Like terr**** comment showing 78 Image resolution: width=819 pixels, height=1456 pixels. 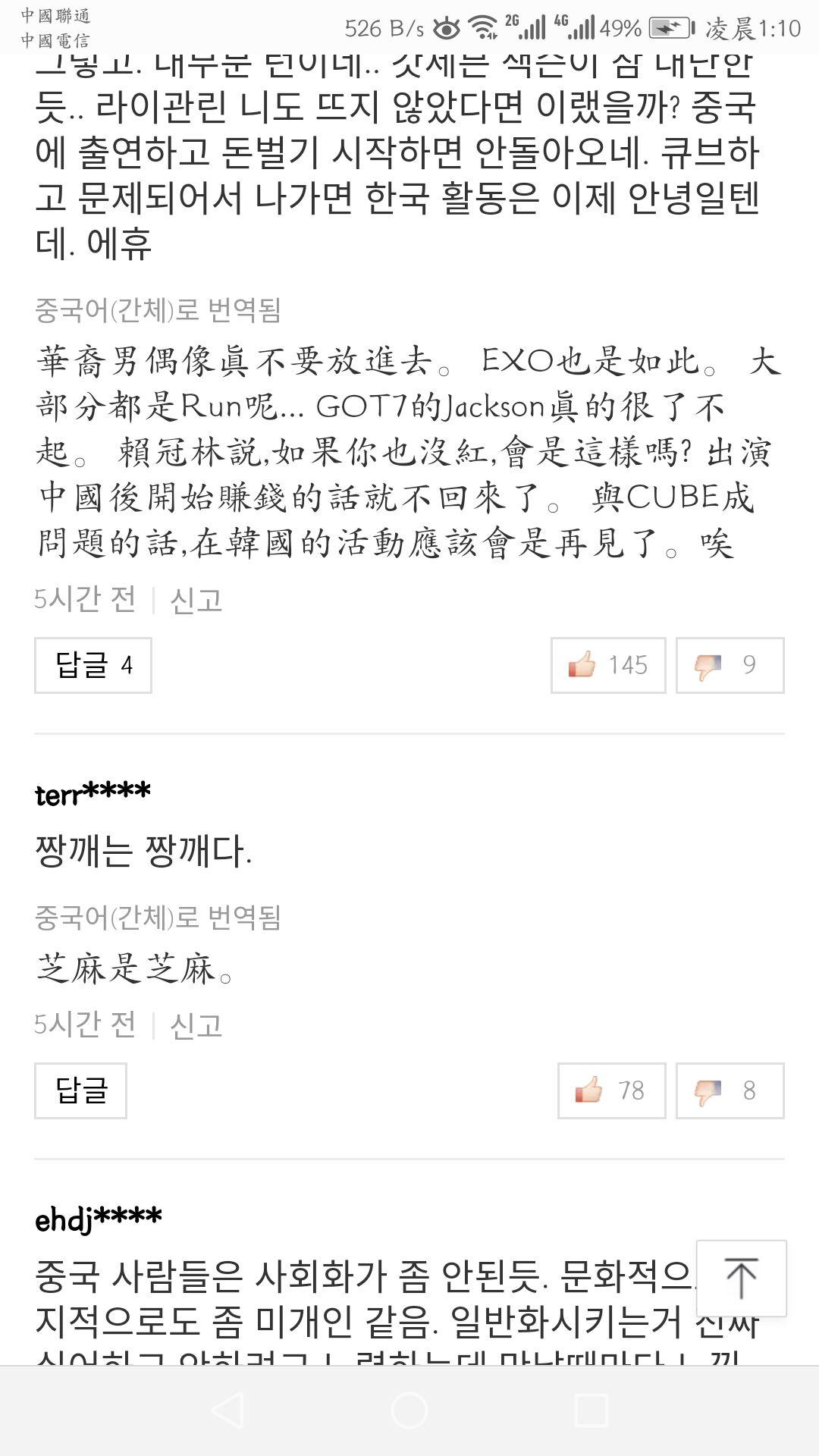(611, 1090)
